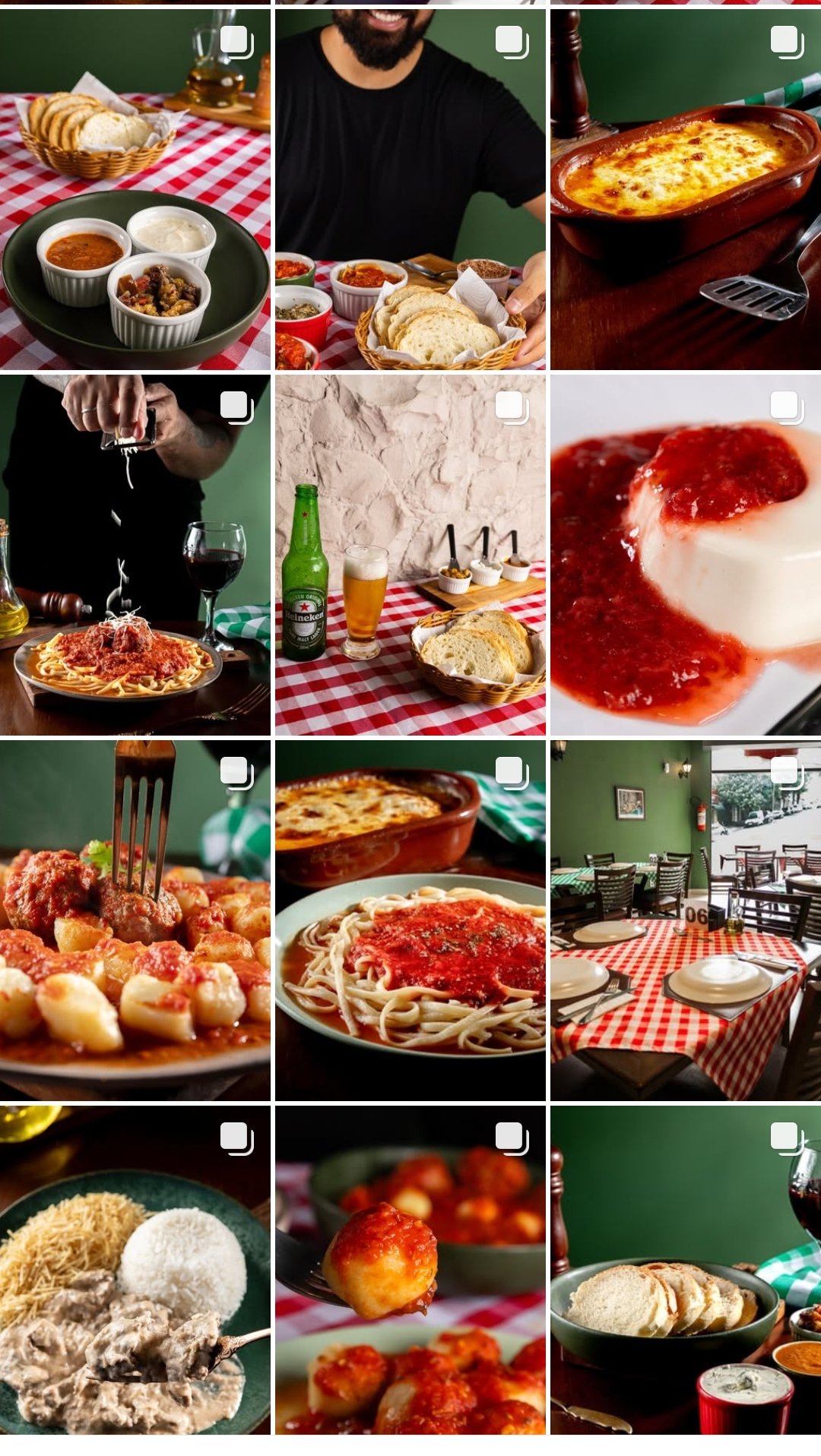Open the Heineken beer bottle post

click(x=410, y=555)
